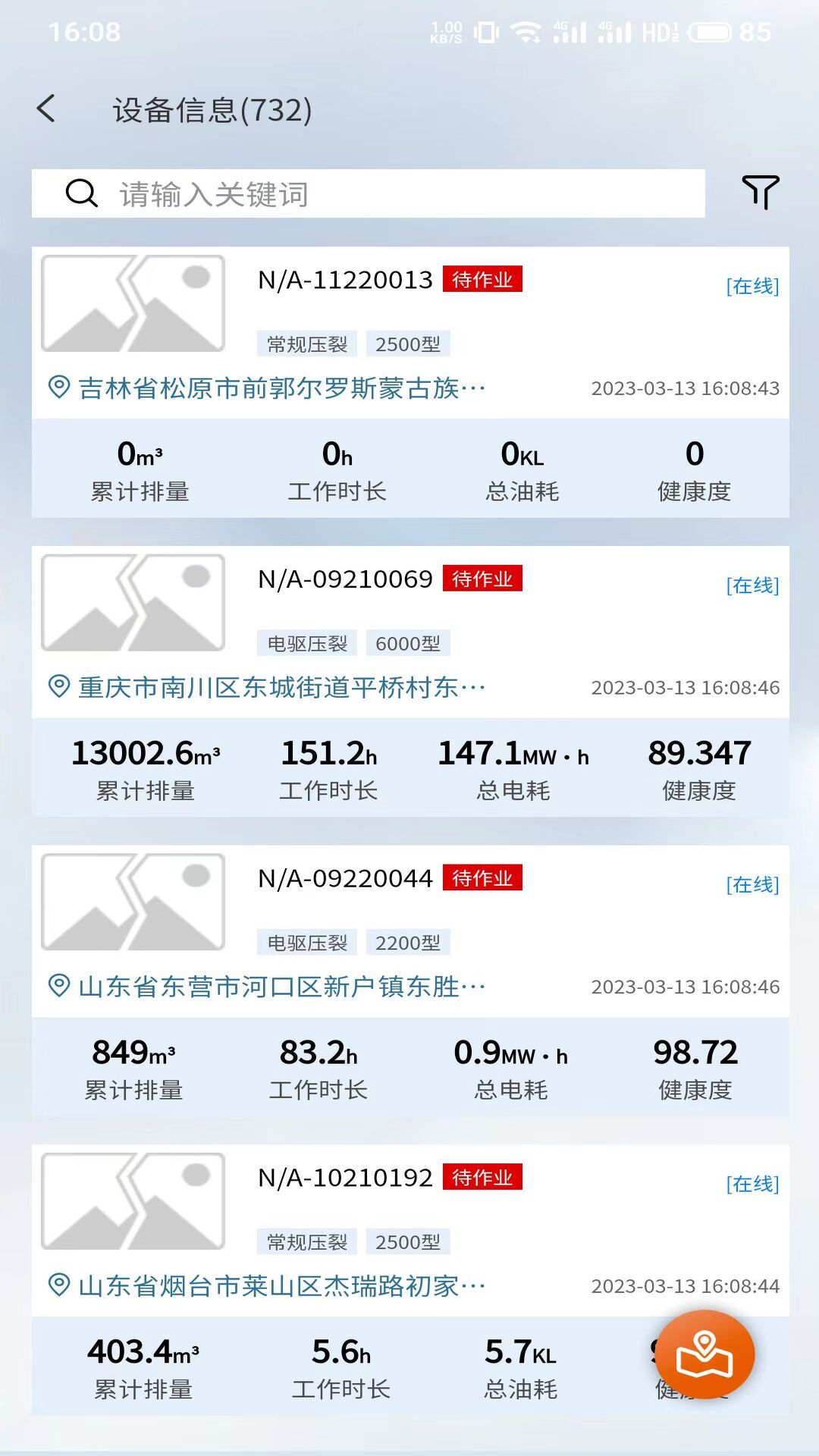The height and width of the screenshot is (1456, 819).
Task: Click 在线 status of device N/A-09220044
Action: [752, 883]
